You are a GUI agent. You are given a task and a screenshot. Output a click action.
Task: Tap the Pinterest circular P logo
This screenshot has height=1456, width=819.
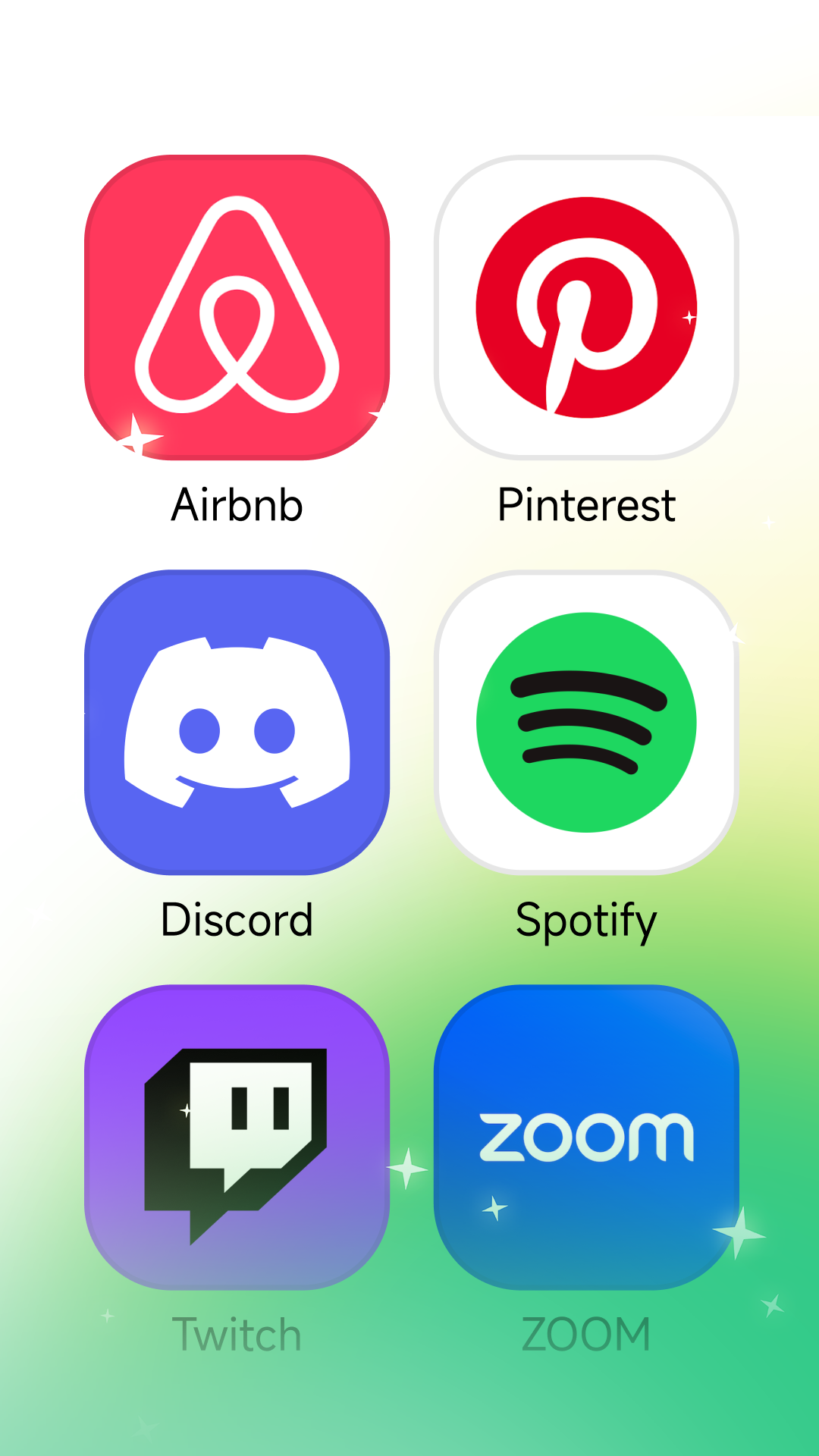click(588, 303)
